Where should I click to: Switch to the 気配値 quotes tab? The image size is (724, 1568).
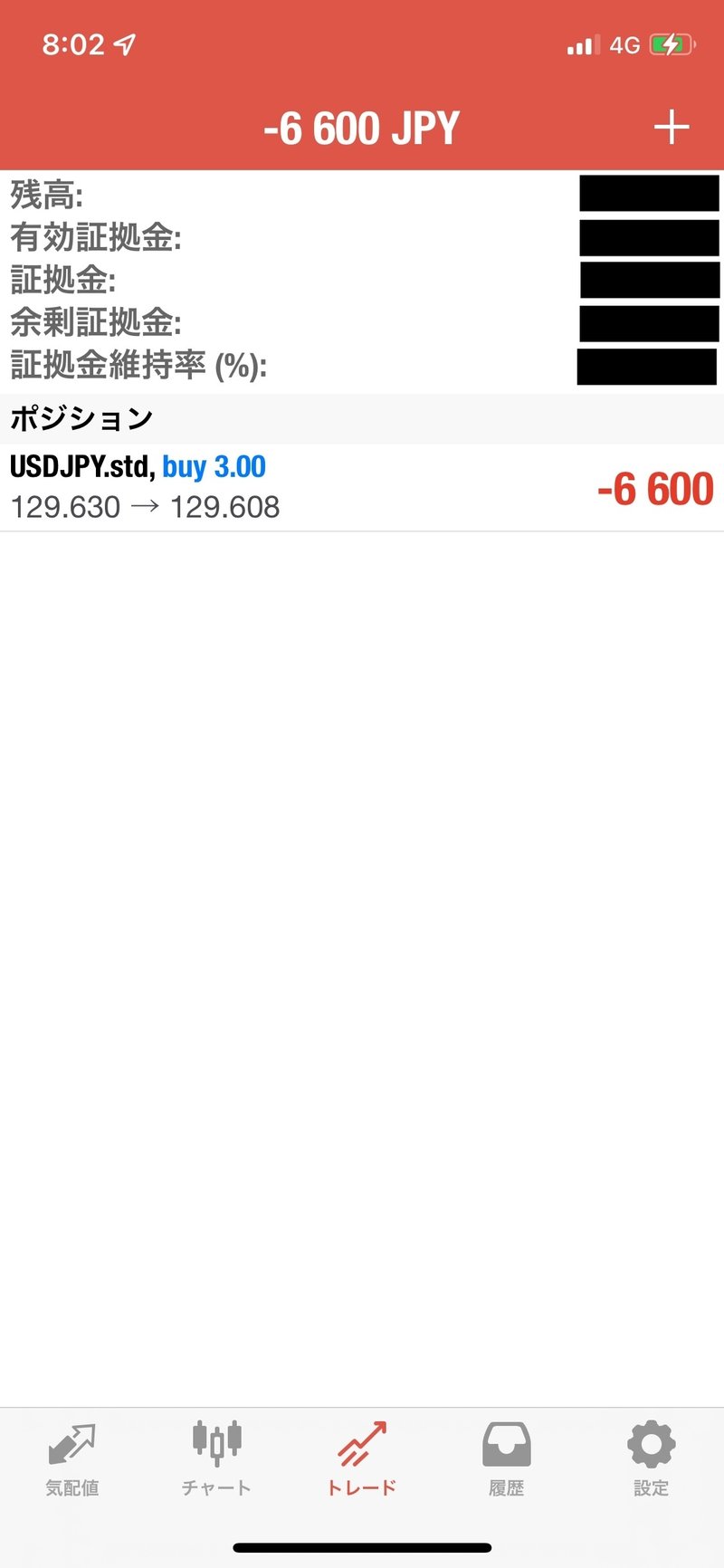click(x=72, y=1458)
